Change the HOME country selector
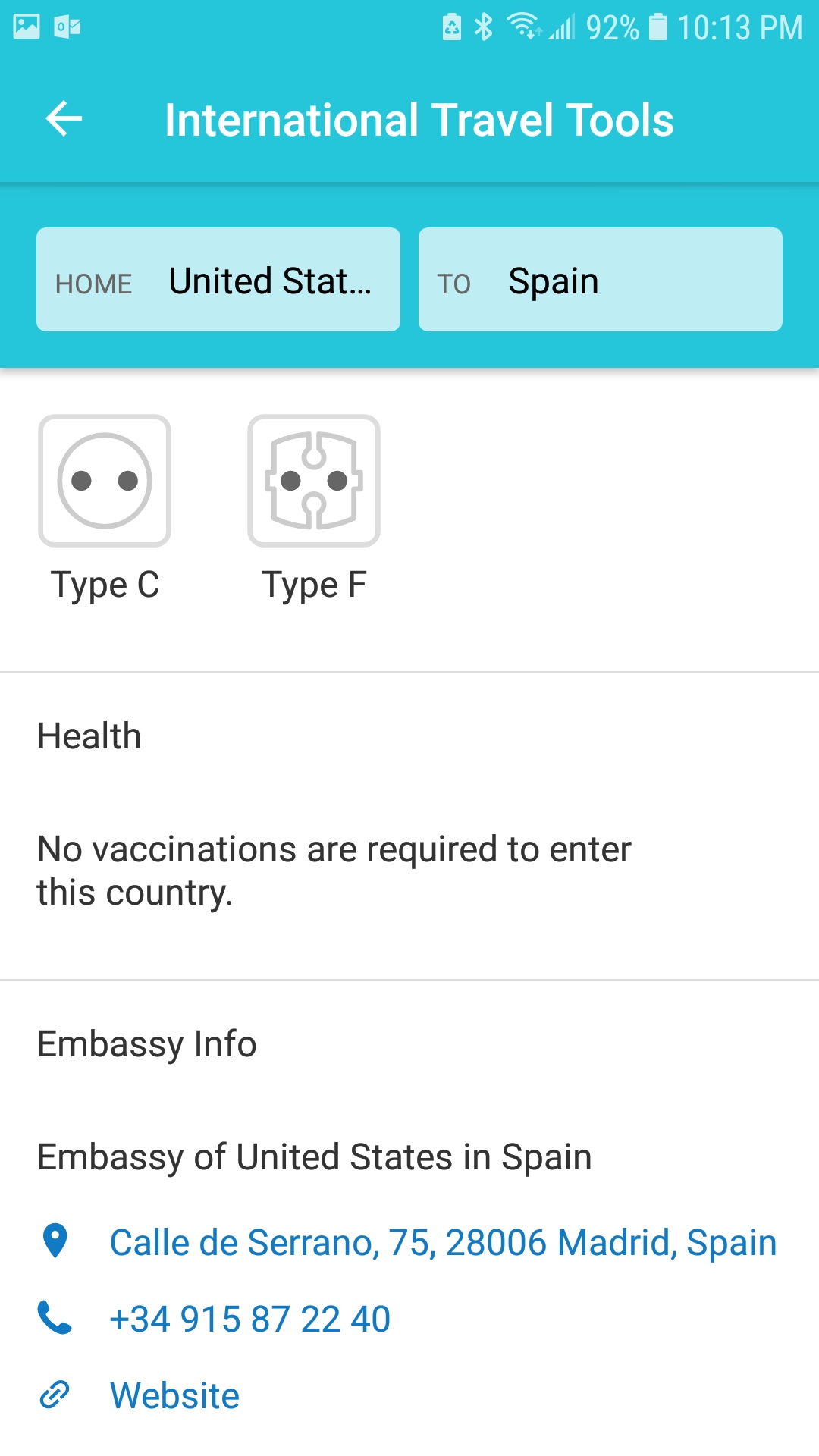 click(x=218, y=280)
